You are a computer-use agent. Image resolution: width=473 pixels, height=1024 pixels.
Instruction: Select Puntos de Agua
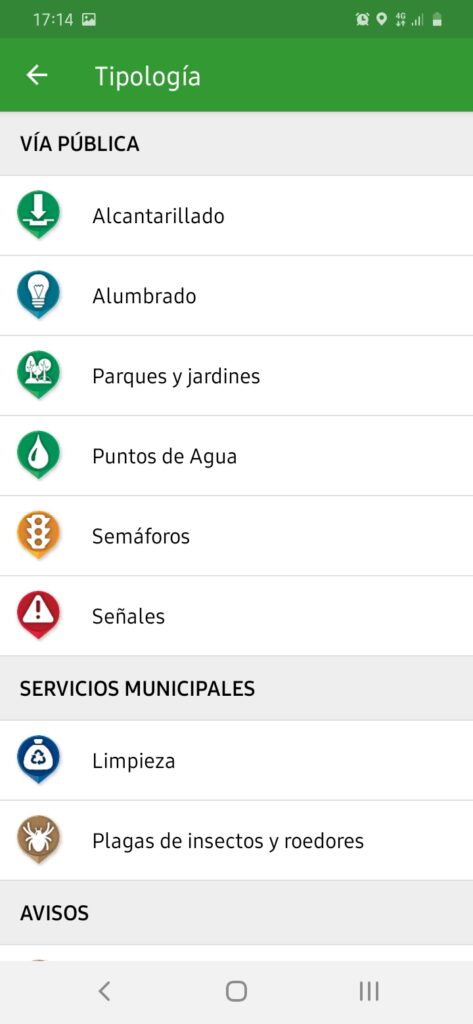pos(236,456)
